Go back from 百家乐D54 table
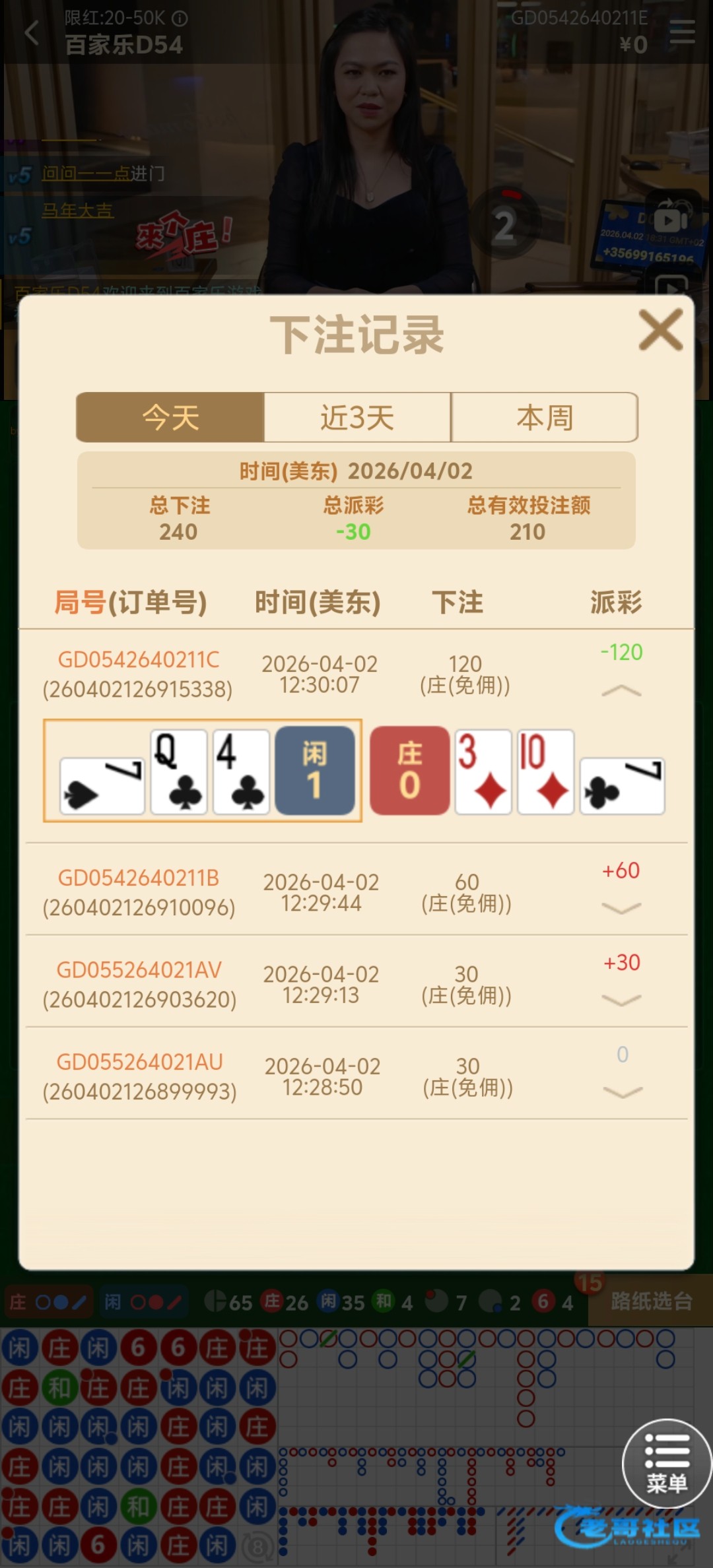The image size is (713, 1568). pos(31,32)
